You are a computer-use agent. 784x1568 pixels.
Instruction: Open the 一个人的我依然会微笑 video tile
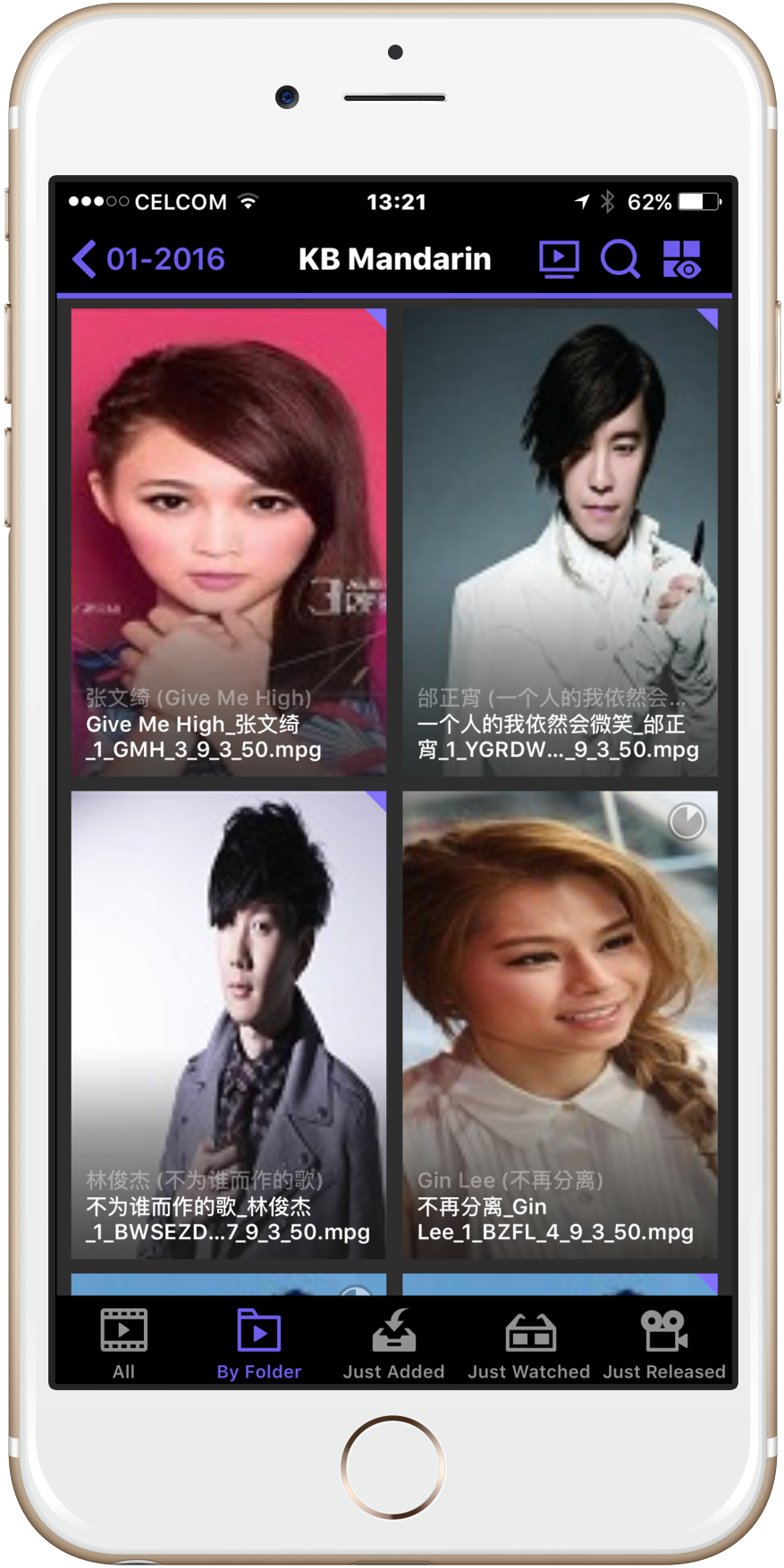click(x=560, y=541)
